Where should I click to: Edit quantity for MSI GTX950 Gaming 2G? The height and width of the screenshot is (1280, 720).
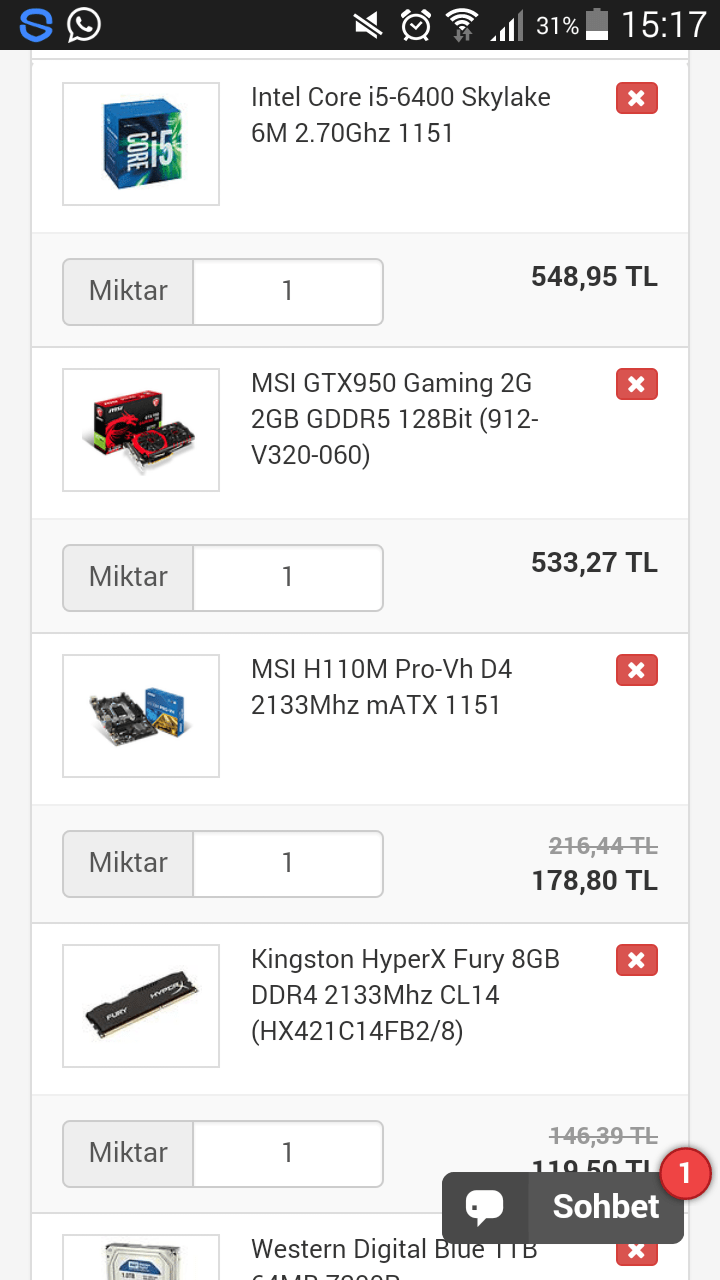[x=288, y=577]
